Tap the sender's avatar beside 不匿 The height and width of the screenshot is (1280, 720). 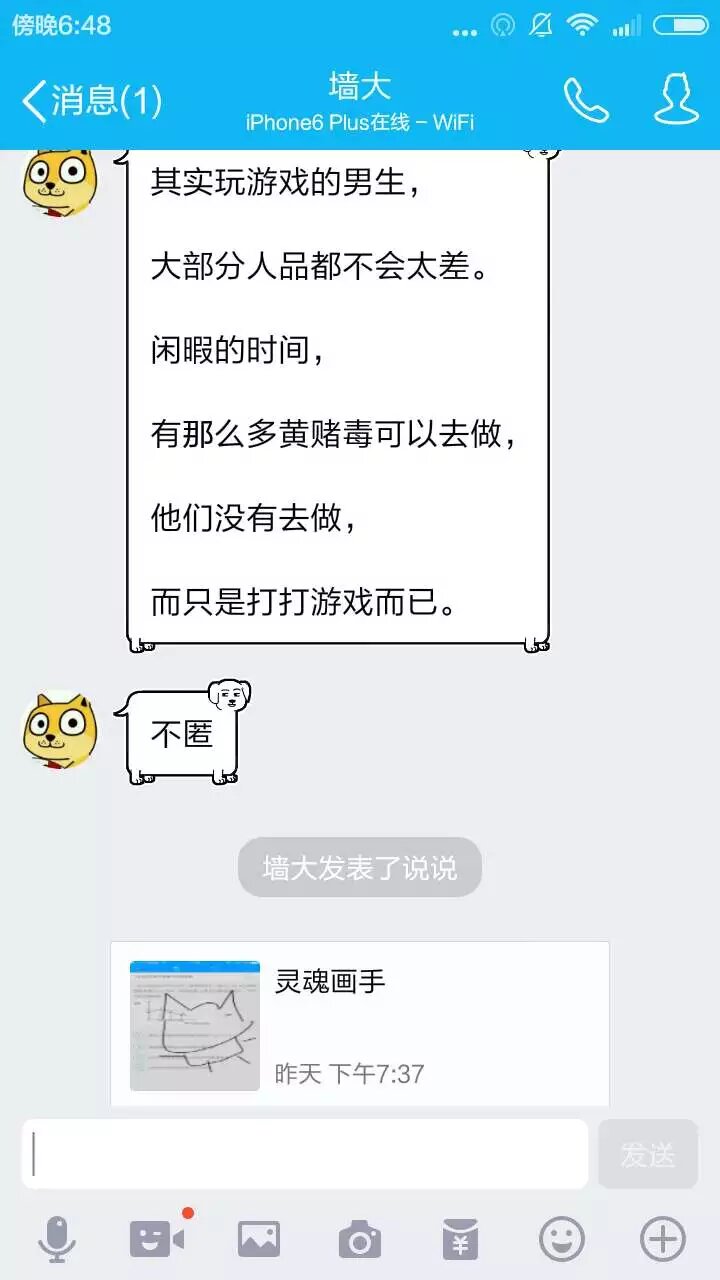tap(60, 730)
